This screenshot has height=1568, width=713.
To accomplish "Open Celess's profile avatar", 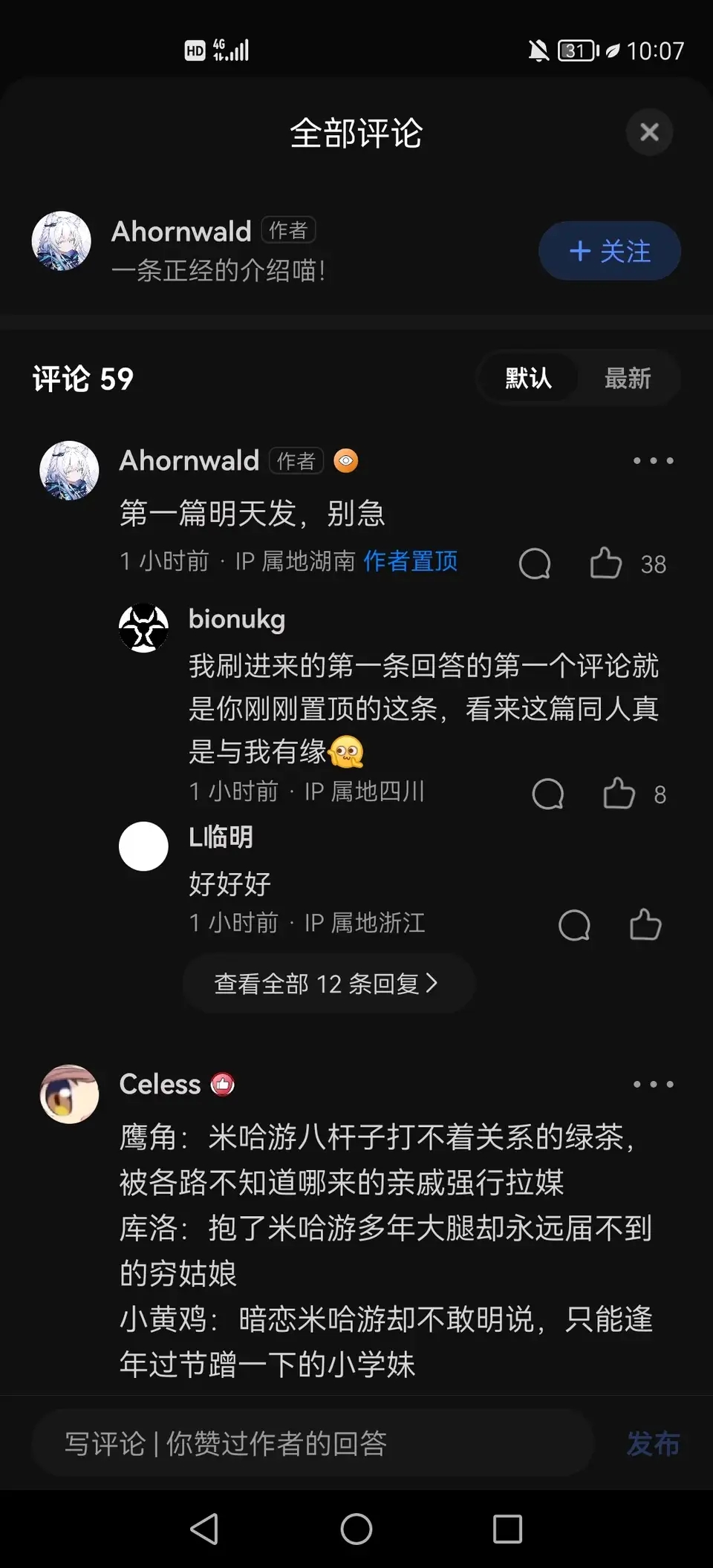I will tap(69, 1094).
